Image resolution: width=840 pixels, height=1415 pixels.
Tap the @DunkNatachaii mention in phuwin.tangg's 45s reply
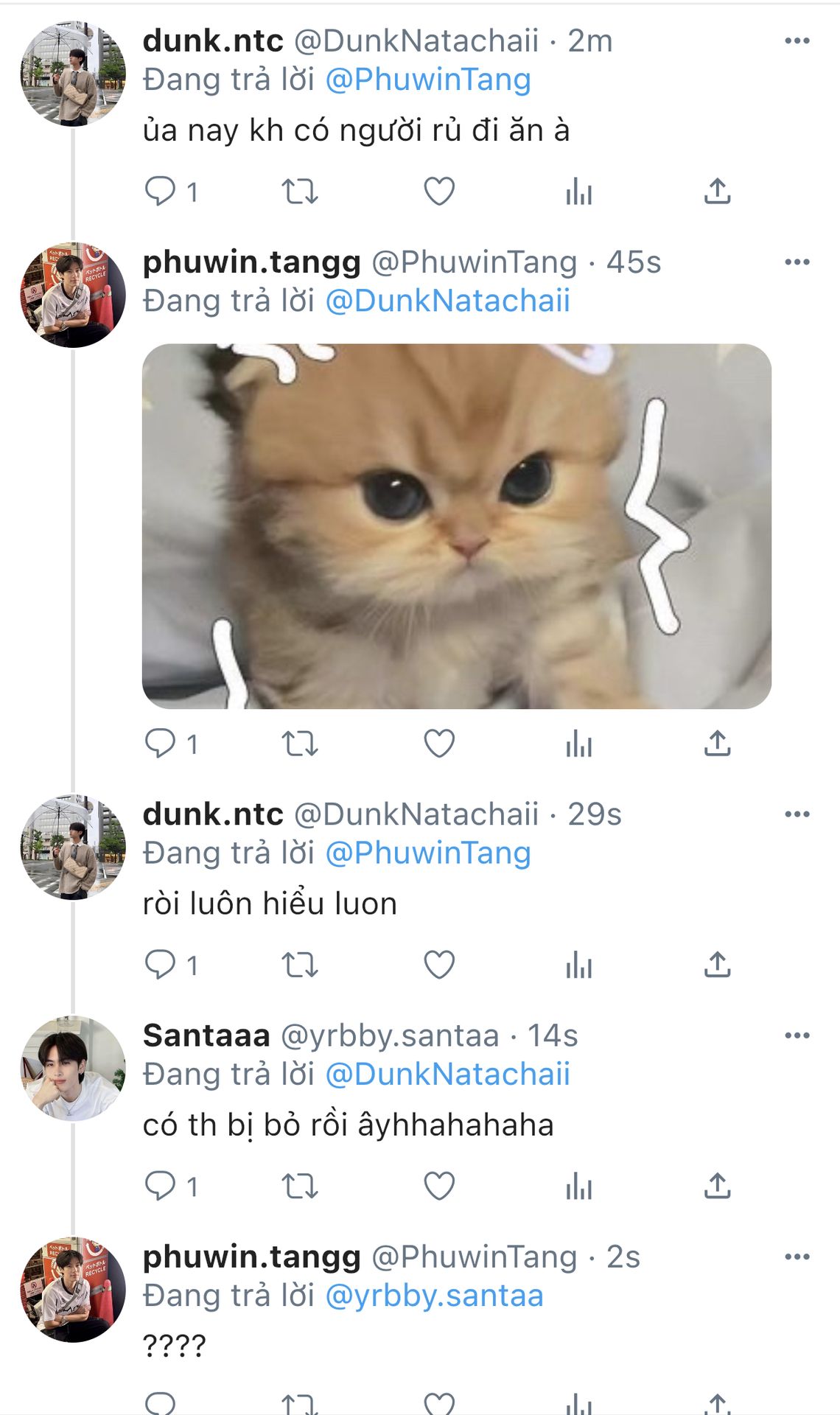448,301
